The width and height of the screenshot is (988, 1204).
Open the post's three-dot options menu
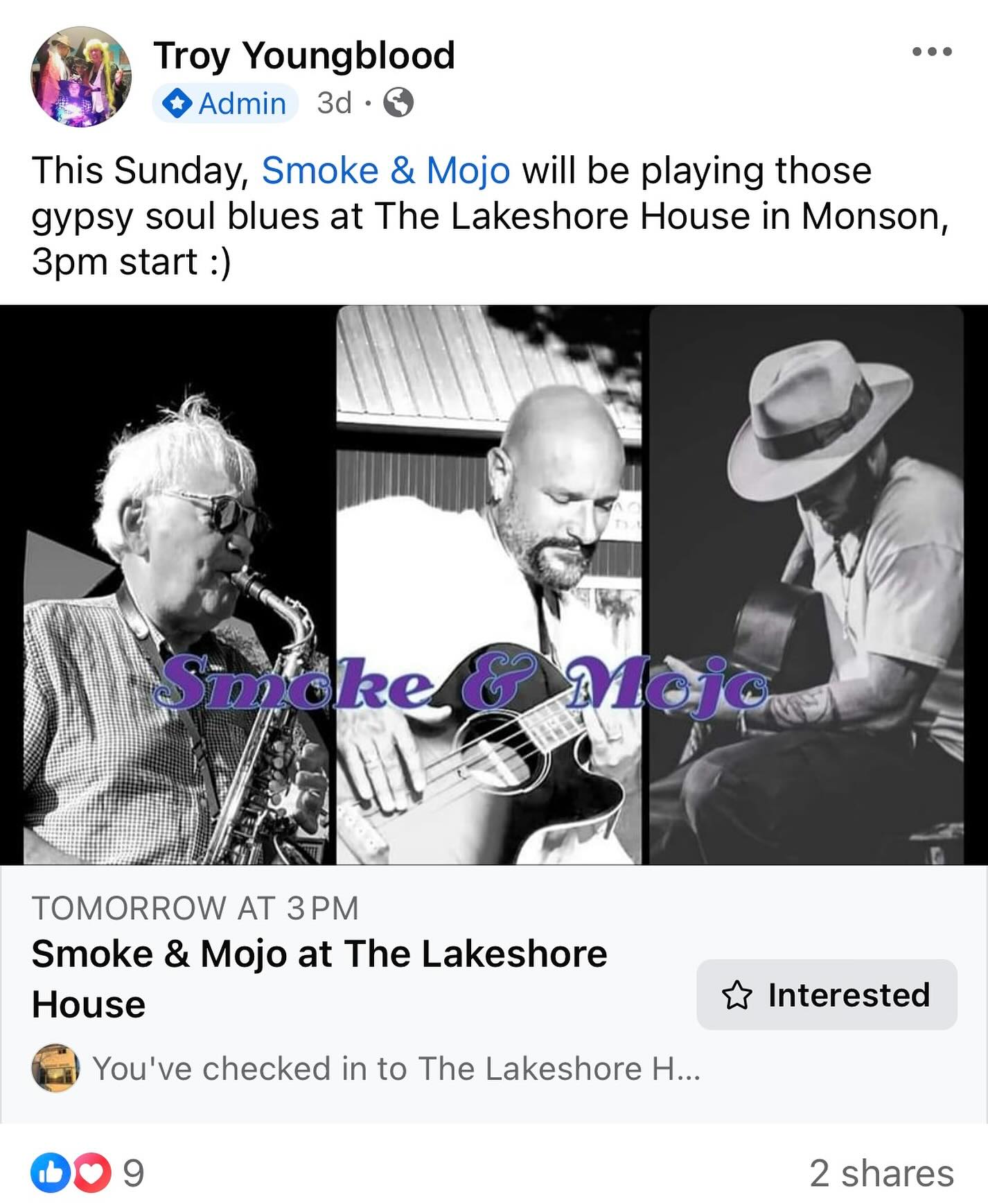point(932,51)
